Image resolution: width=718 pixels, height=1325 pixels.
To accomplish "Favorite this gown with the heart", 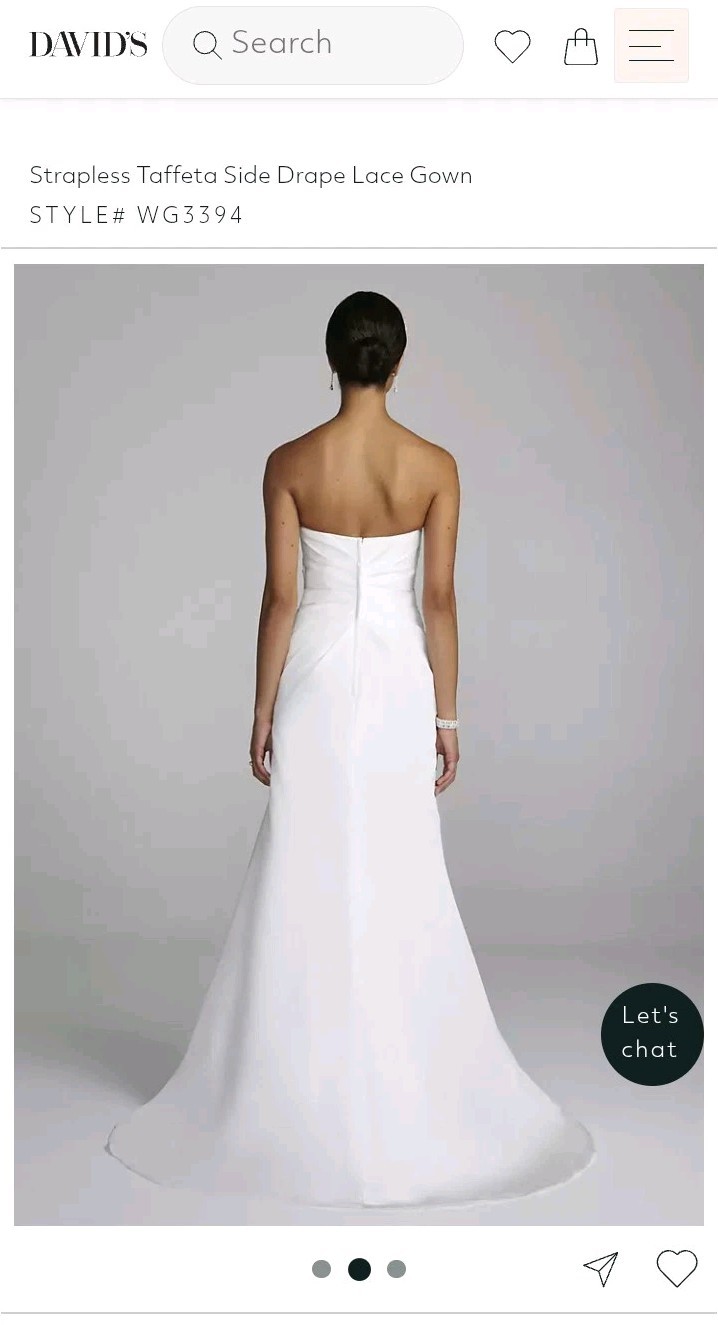I will 676,1268.
